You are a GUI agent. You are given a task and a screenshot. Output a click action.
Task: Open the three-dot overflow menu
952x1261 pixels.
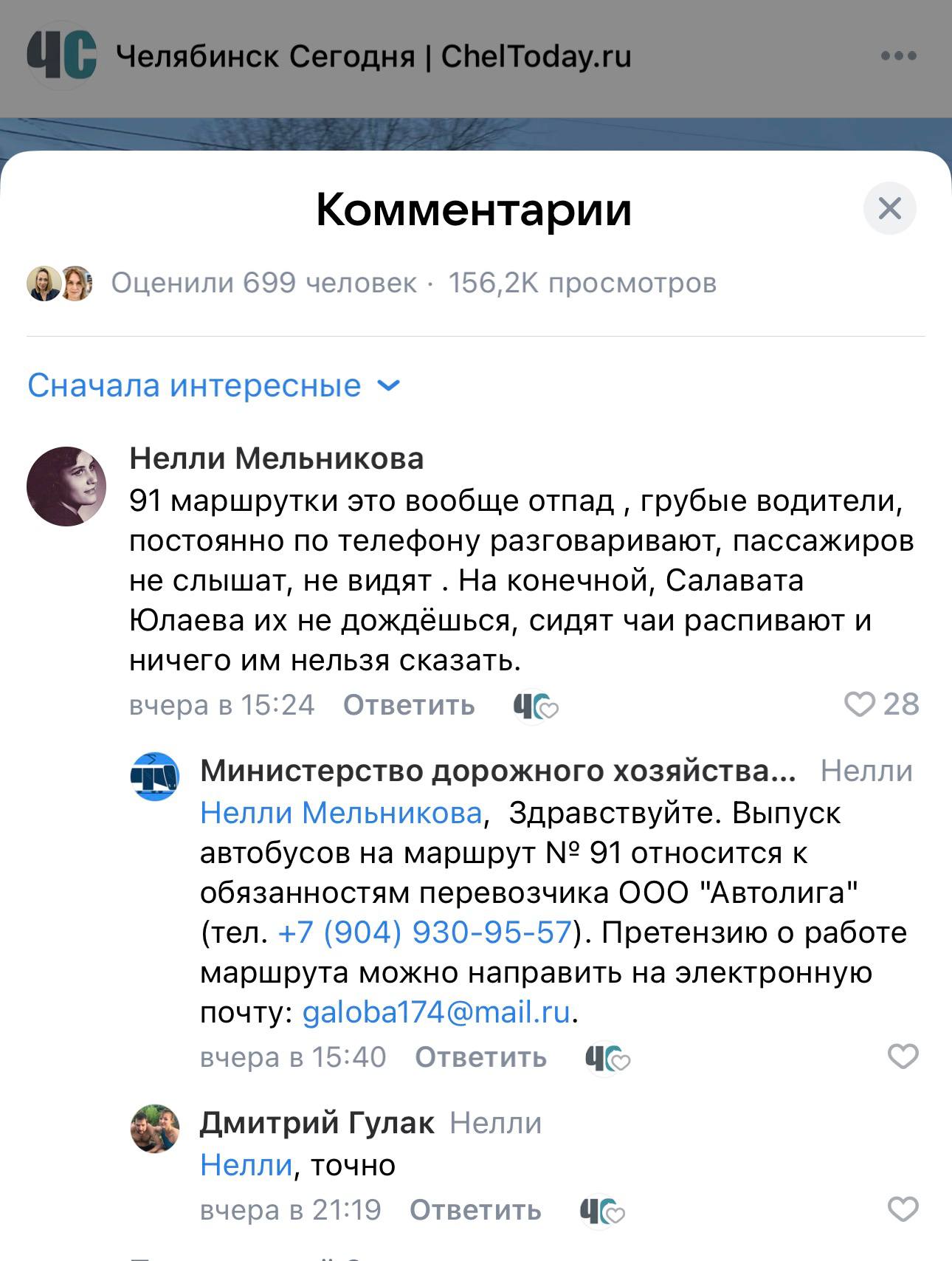(898, 56)
